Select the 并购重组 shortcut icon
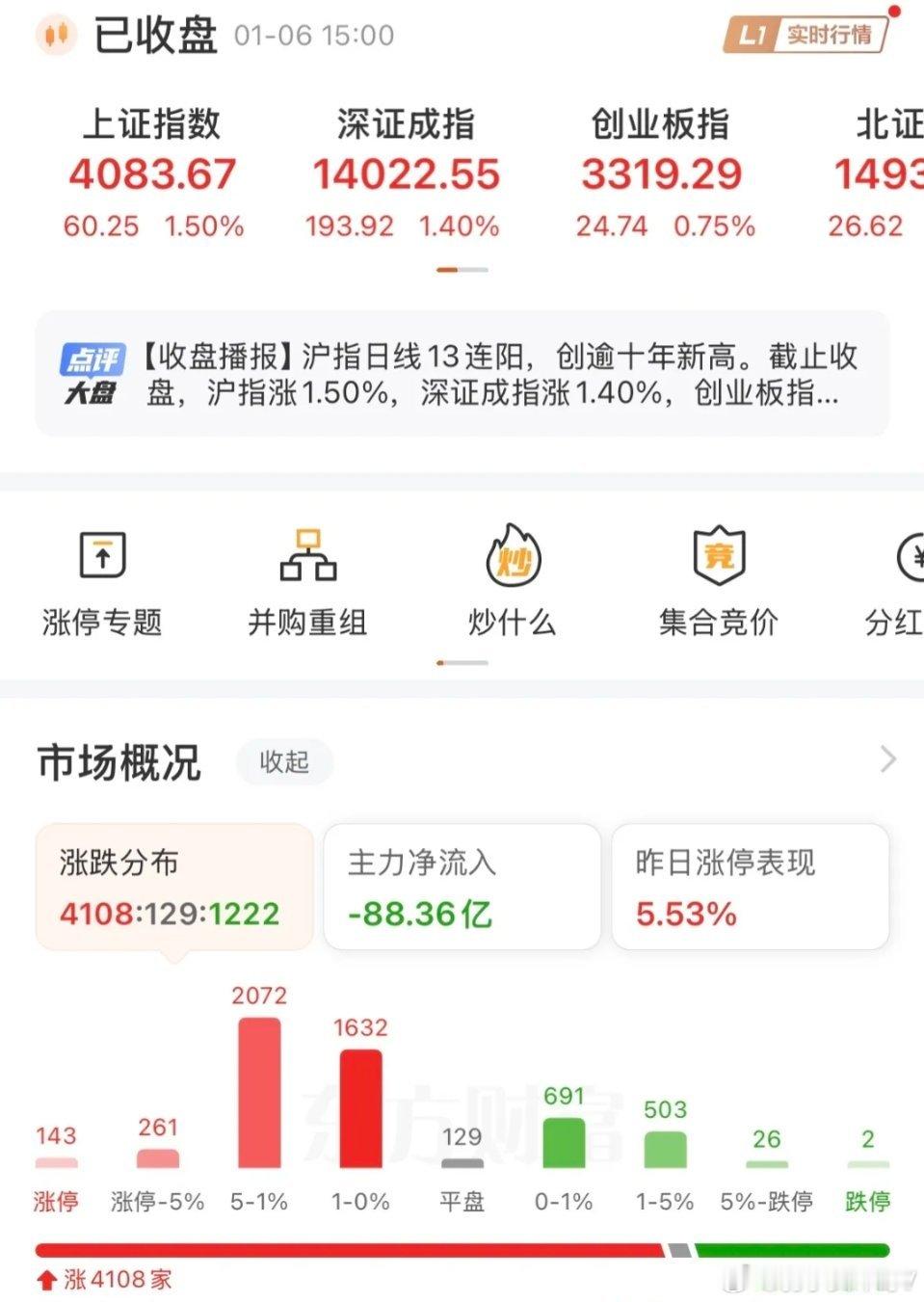 tap(307, 578)
